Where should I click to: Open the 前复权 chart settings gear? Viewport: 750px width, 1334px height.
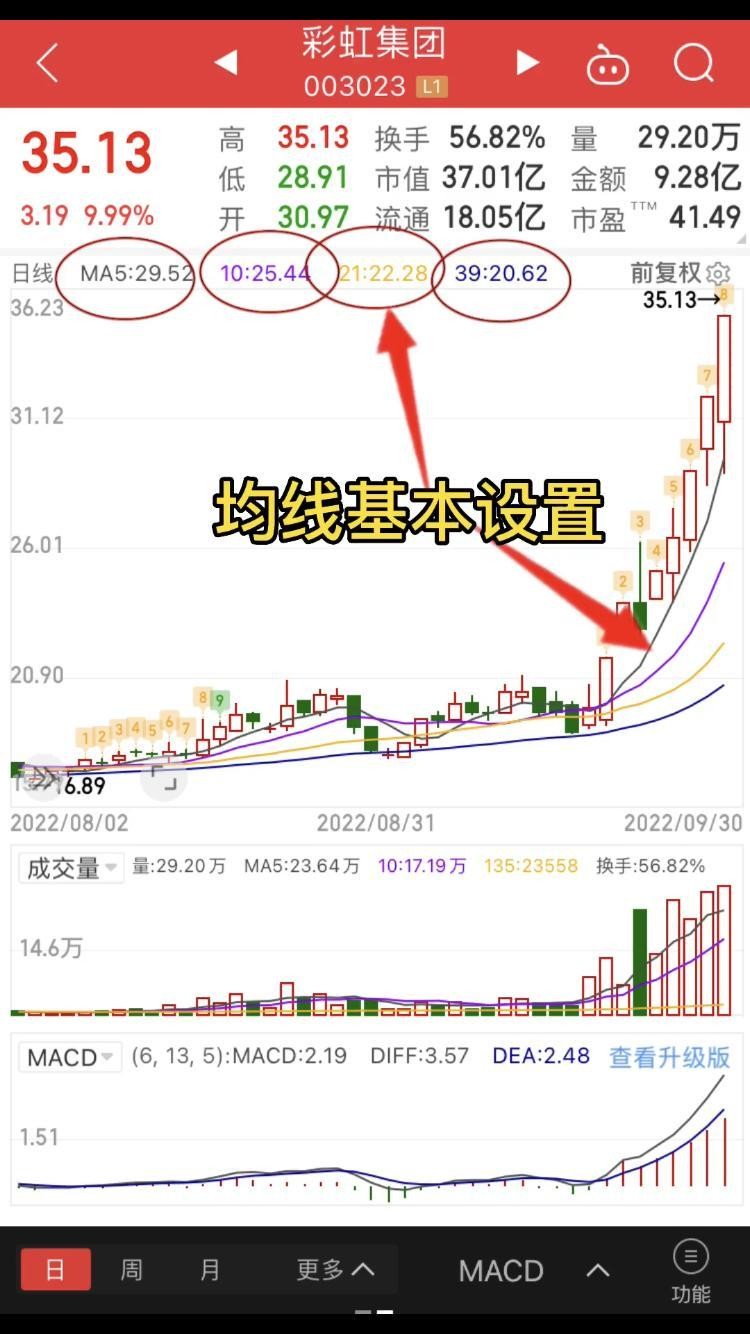(717, 273)
